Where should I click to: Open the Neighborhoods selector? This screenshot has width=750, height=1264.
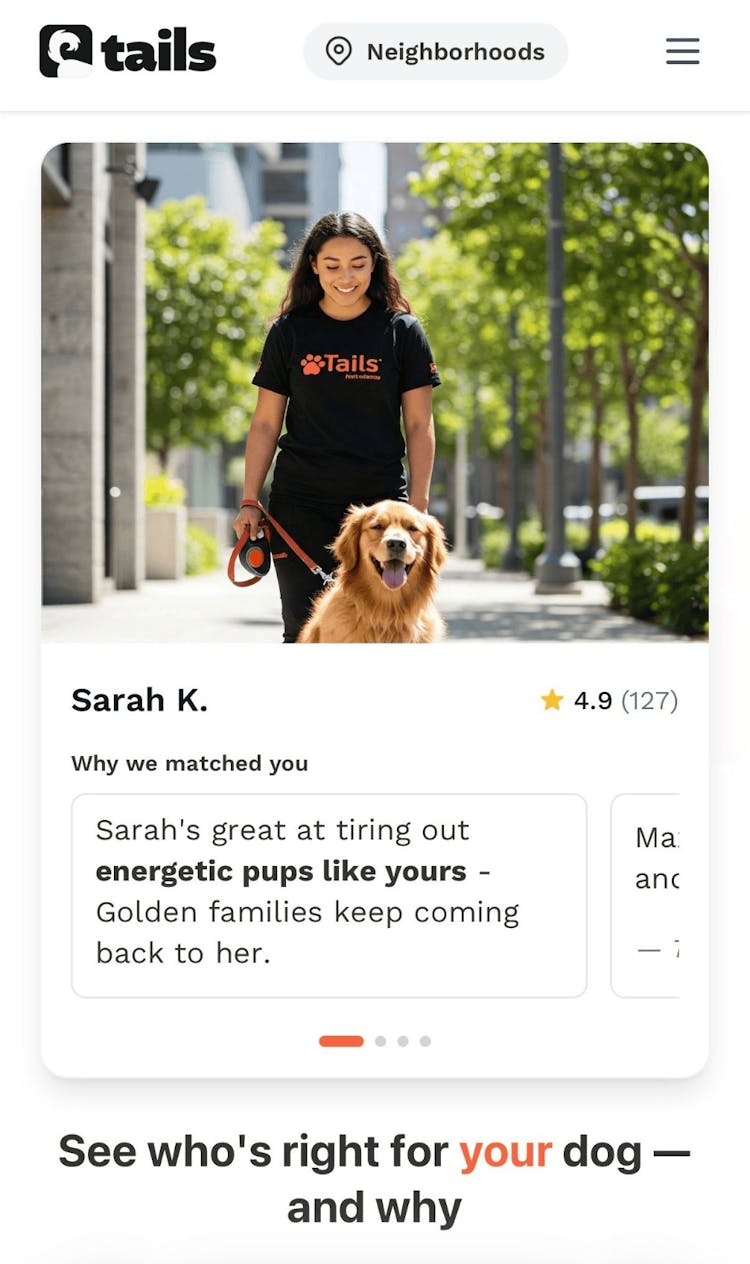[435, 52]
